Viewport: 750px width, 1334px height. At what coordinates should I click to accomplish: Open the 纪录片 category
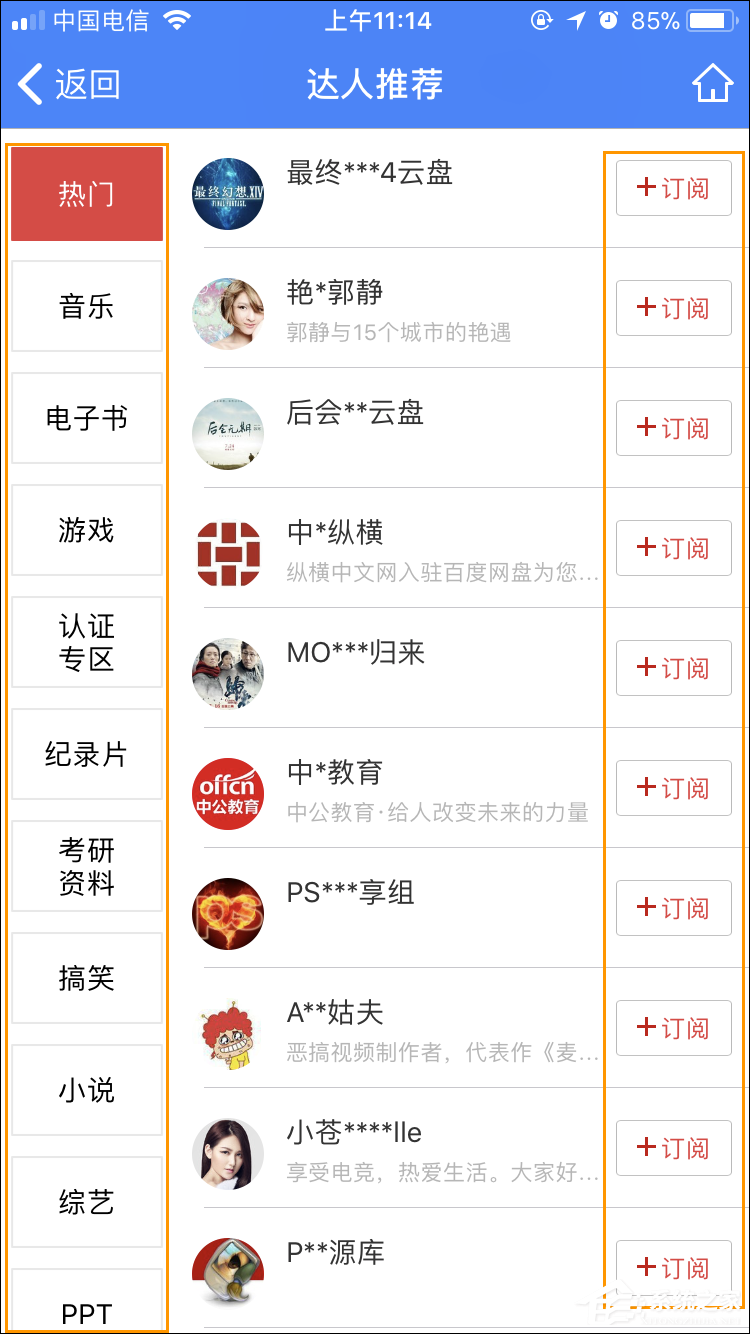[x=86, y=755]
